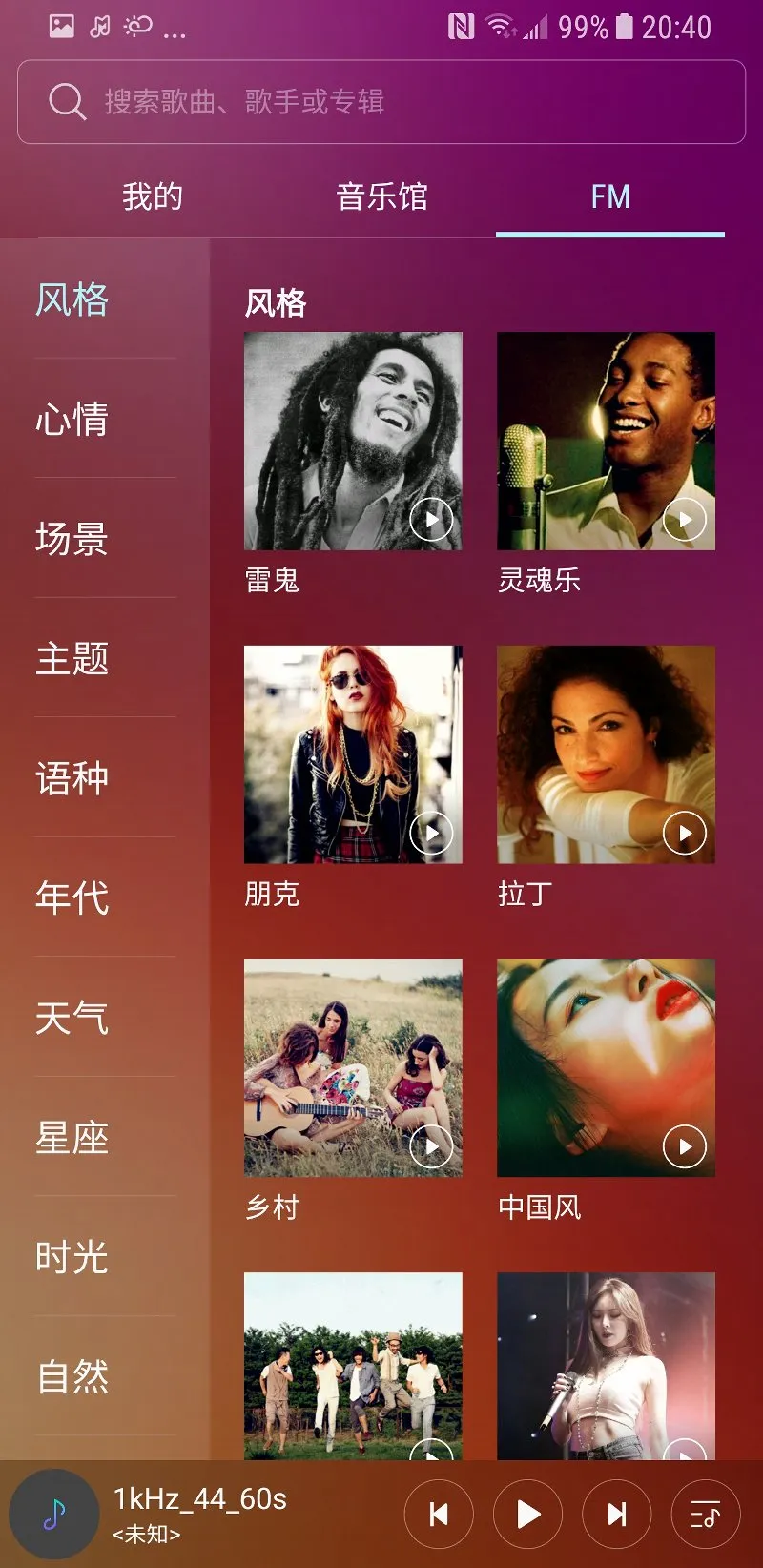Play the 乡村 radio station
This screenshot has width=763, height=1568.
[432, 1146]
